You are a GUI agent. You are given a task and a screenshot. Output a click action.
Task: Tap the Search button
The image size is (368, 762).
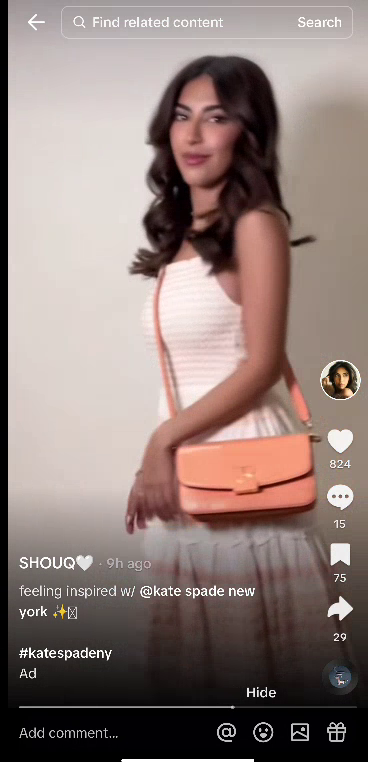click(x=319, y=22)
